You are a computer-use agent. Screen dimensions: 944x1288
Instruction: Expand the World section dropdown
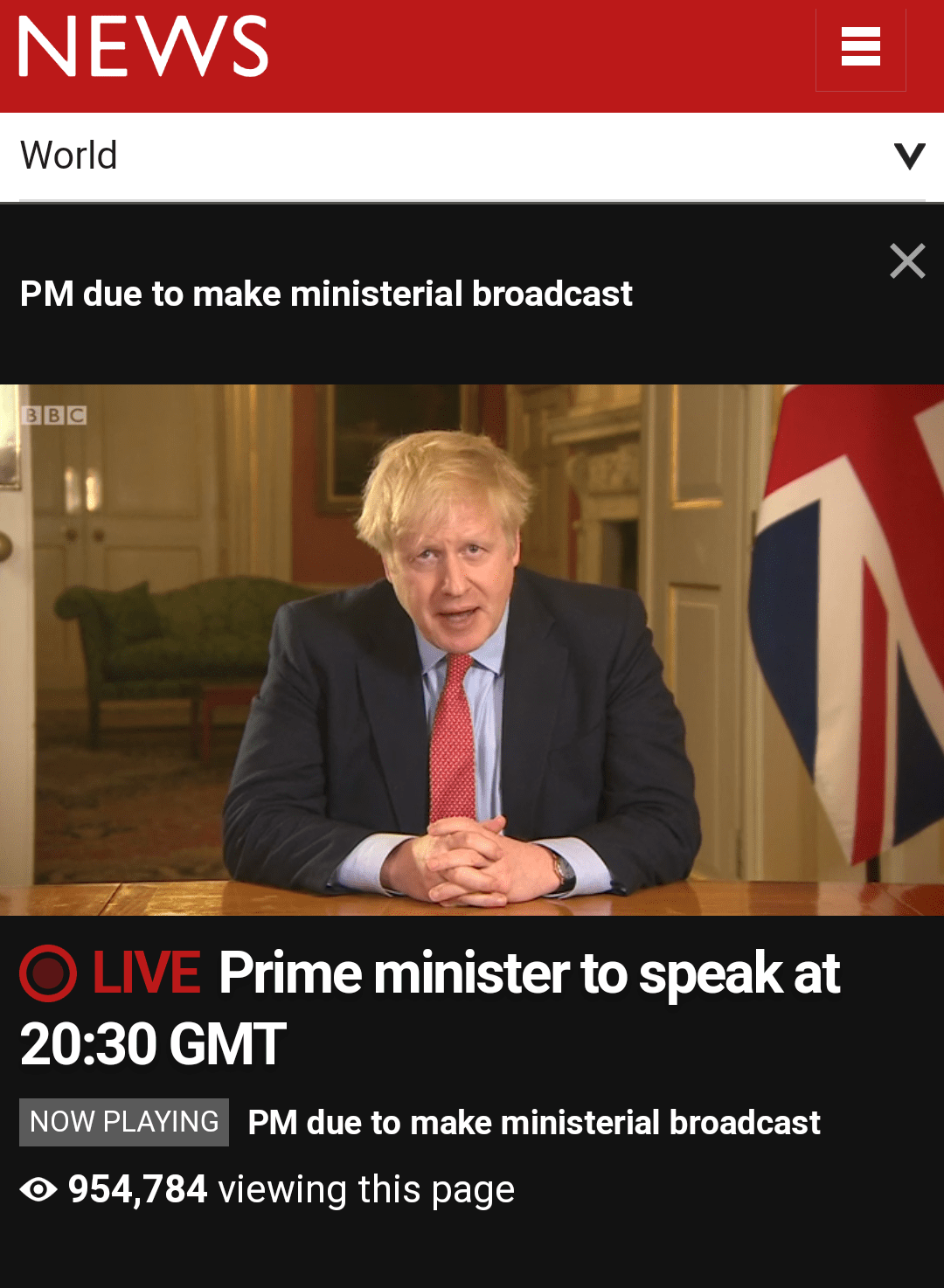(909, 156)
